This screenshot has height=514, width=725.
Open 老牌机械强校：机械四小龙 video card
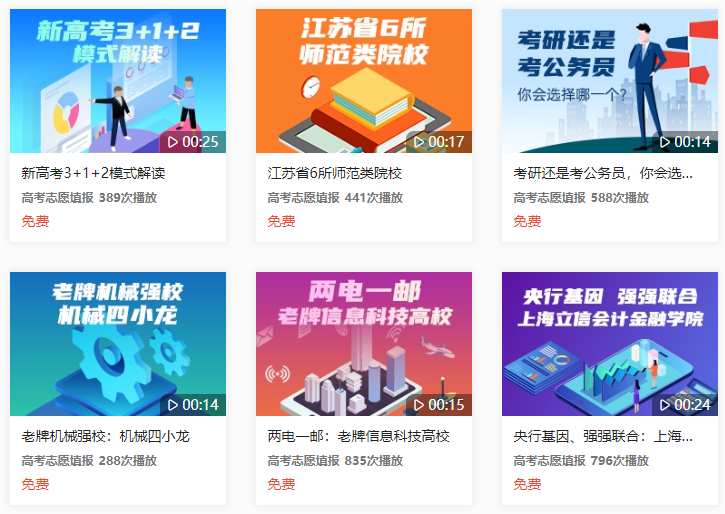pyautogui.click(x=118, y=343)
